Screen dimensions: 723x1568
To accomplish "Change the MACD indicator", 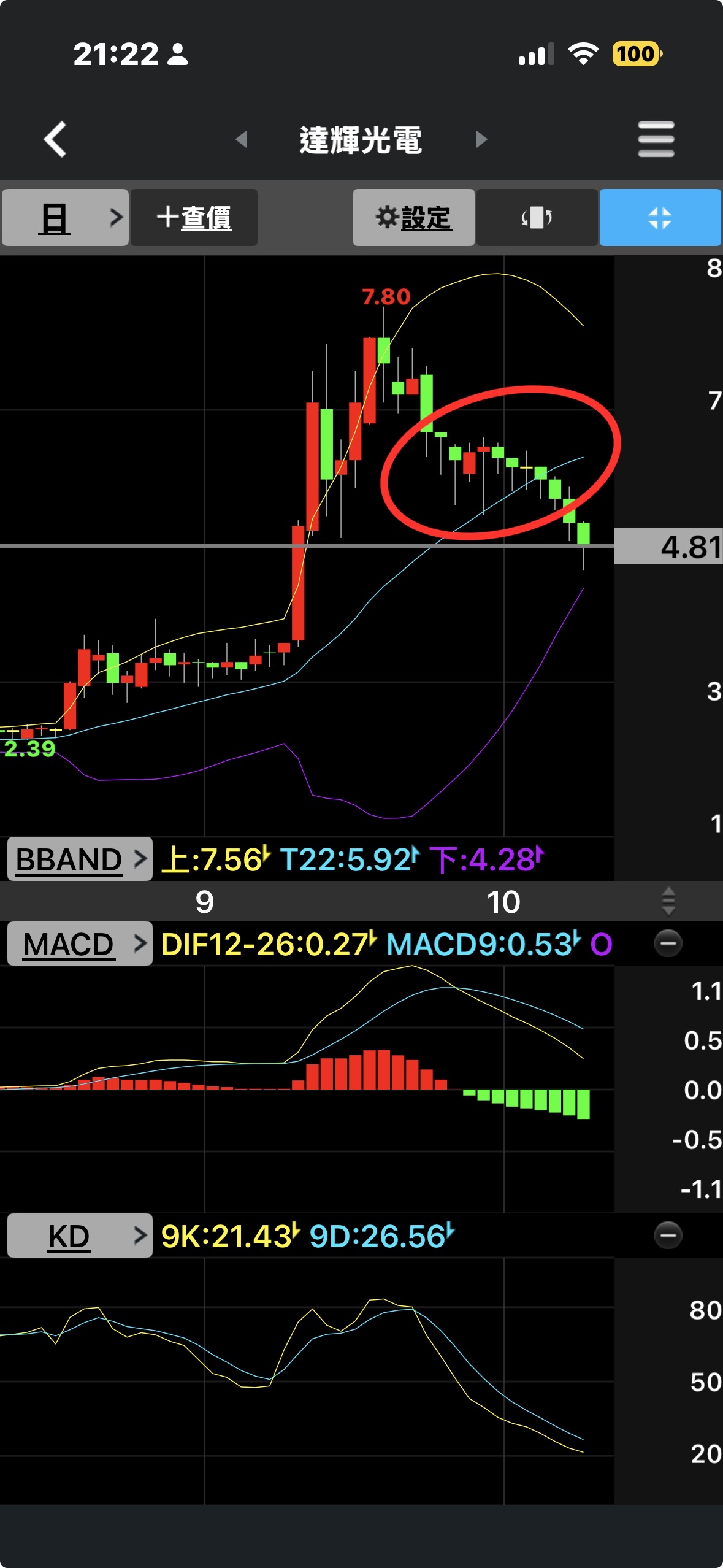I will coord(80,943).
